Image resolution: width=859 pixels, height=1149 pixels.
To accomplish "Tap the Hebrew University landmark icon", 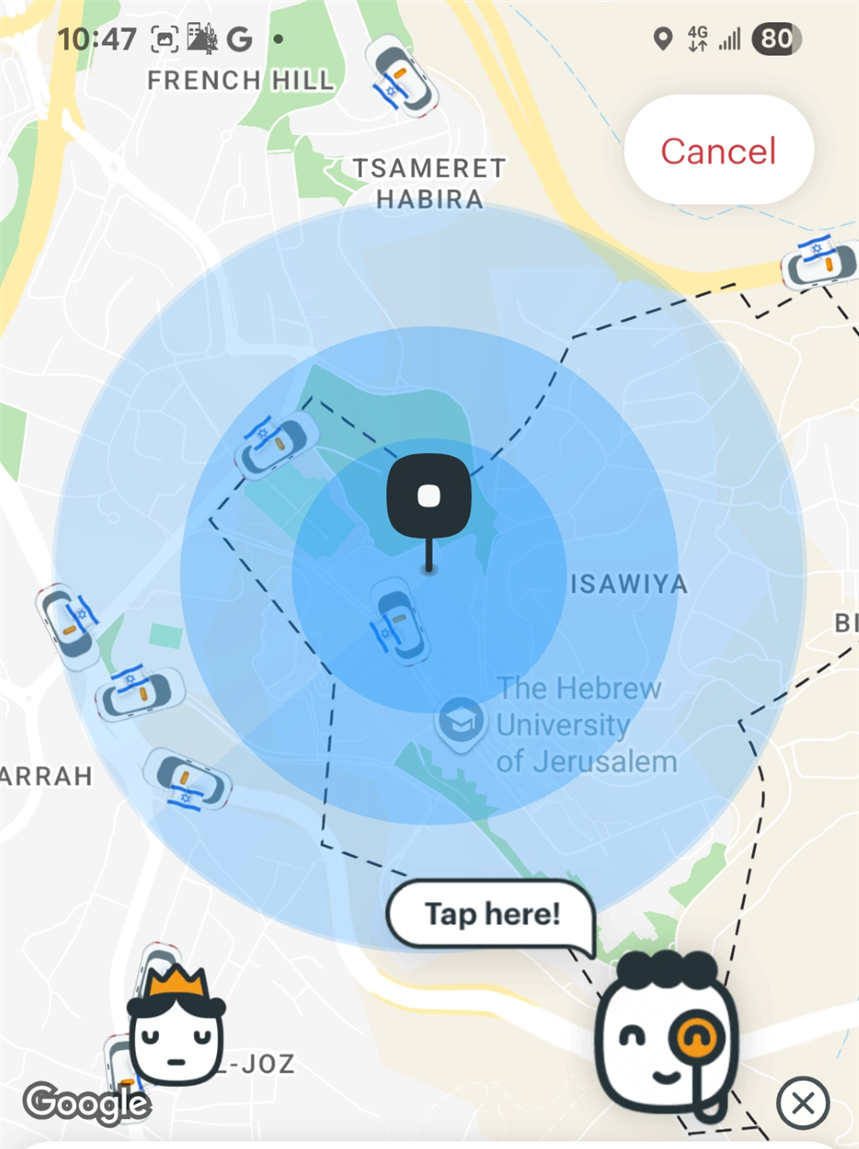I will coord(460,717).
